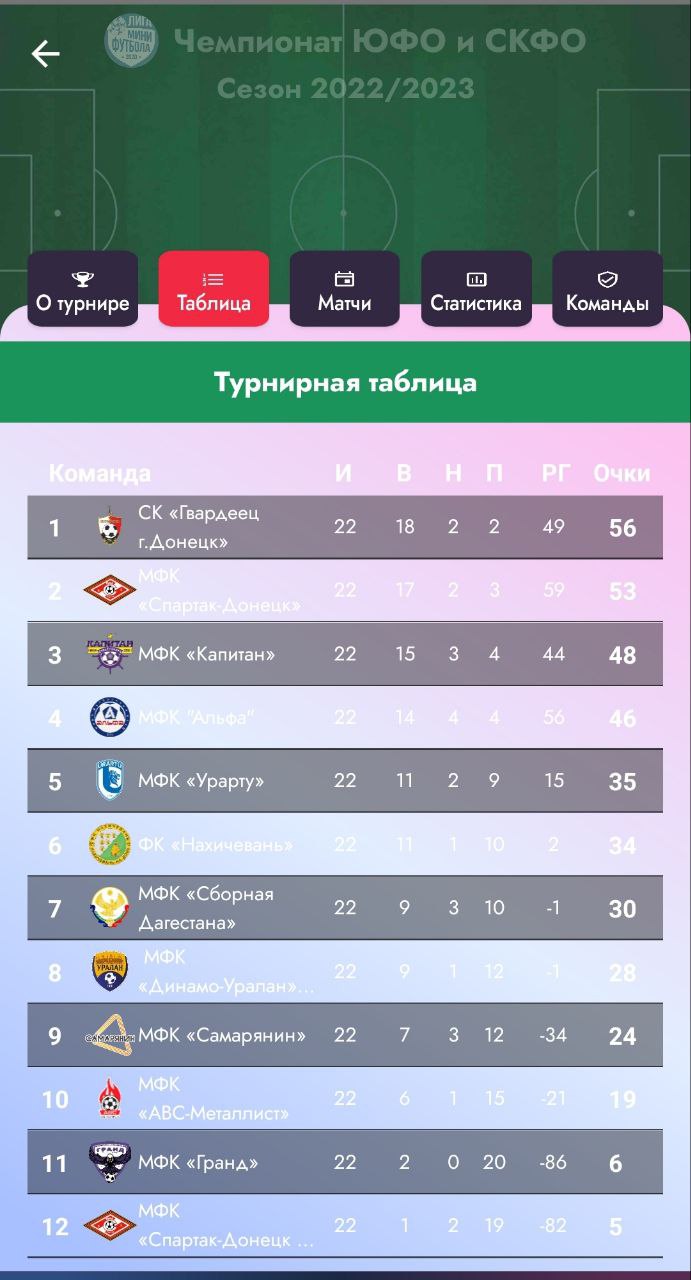Select the МФК "Альфа" row
The width and height of the screenshot is (691, 1280).
point(345,717)
